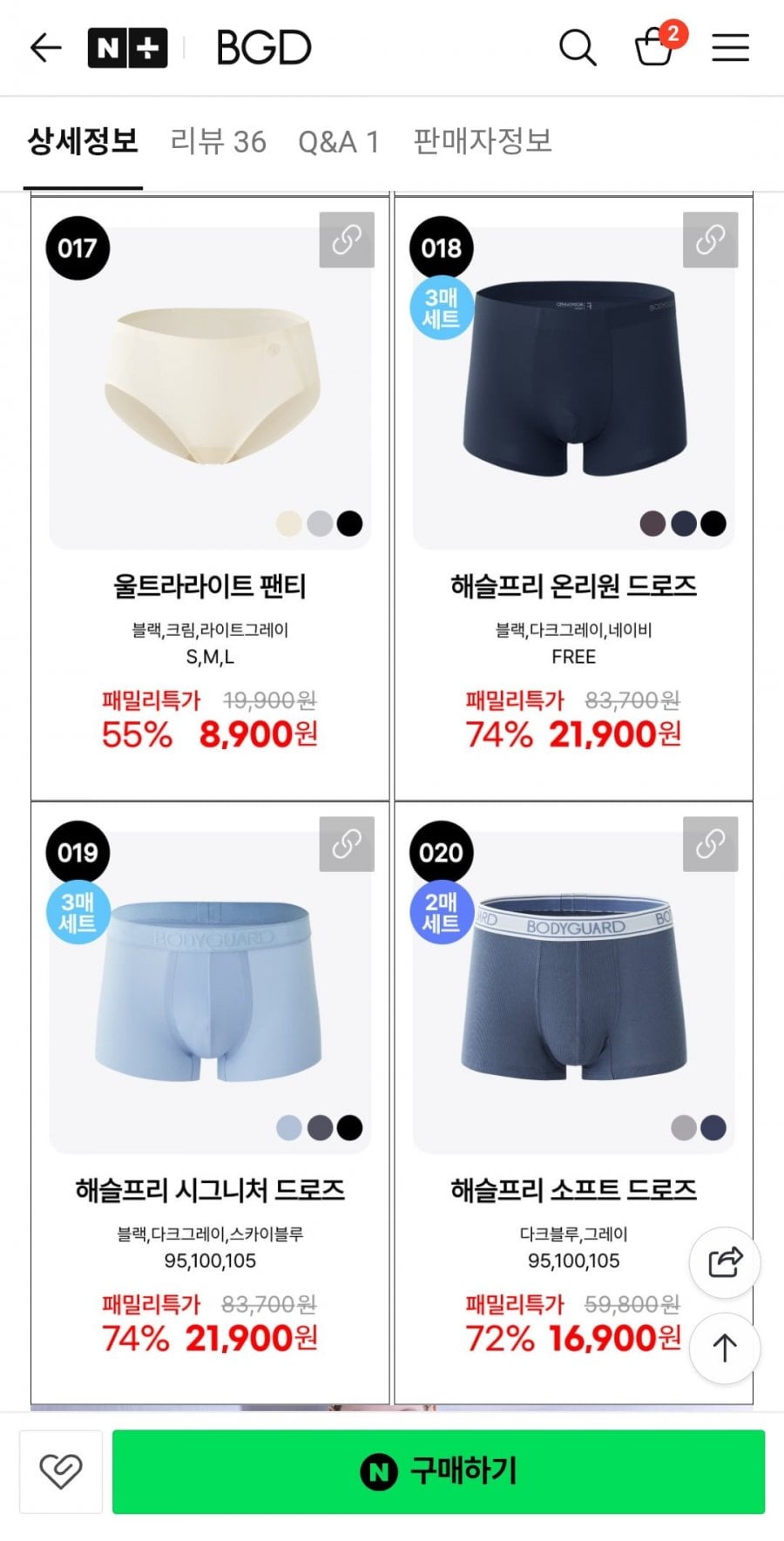Share this product
This screenshot has height=1541, width=784.
724,1261
